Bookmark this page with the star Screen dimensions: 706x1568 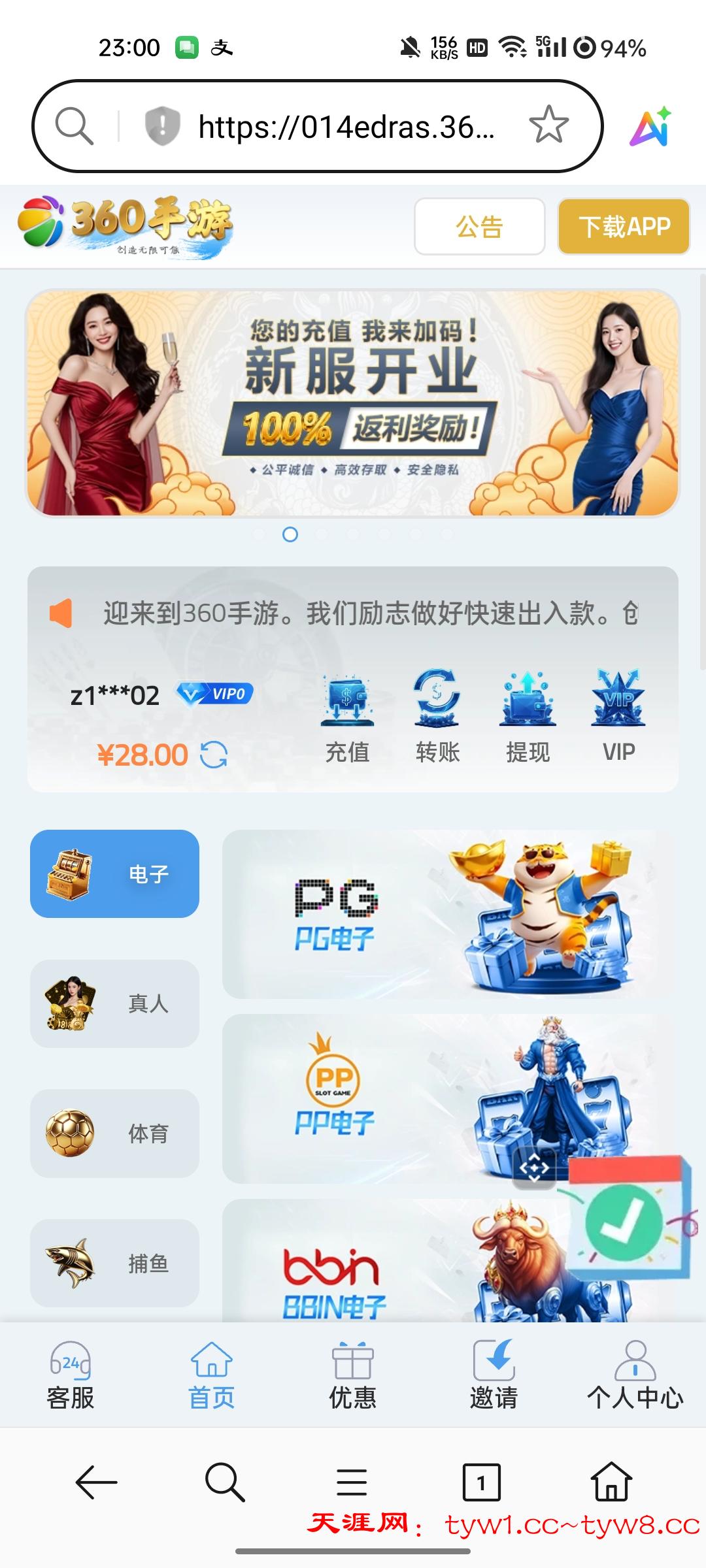[x=548, y=125]
